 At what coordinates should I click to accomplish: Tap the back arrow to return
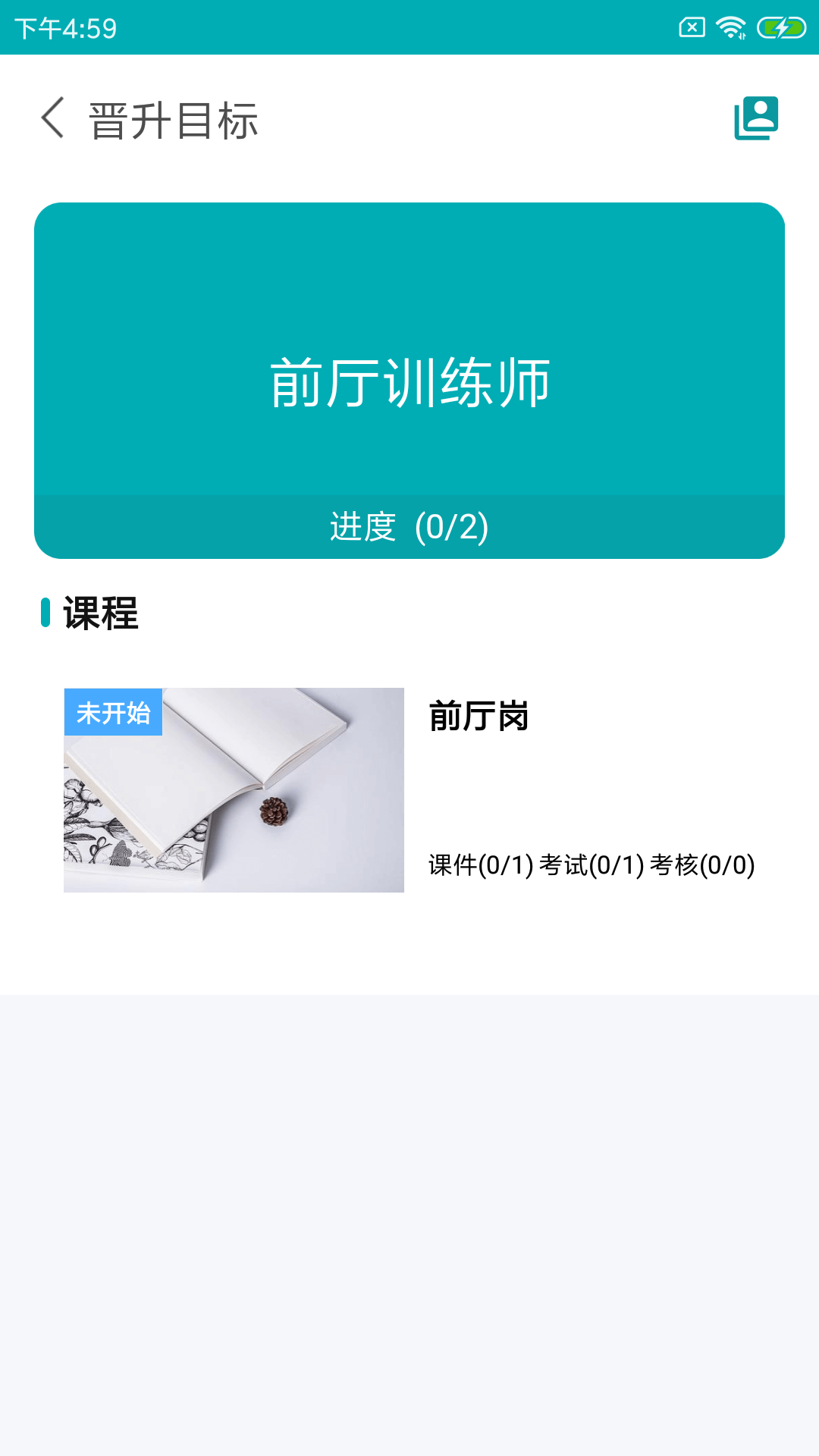coord(53,119)
